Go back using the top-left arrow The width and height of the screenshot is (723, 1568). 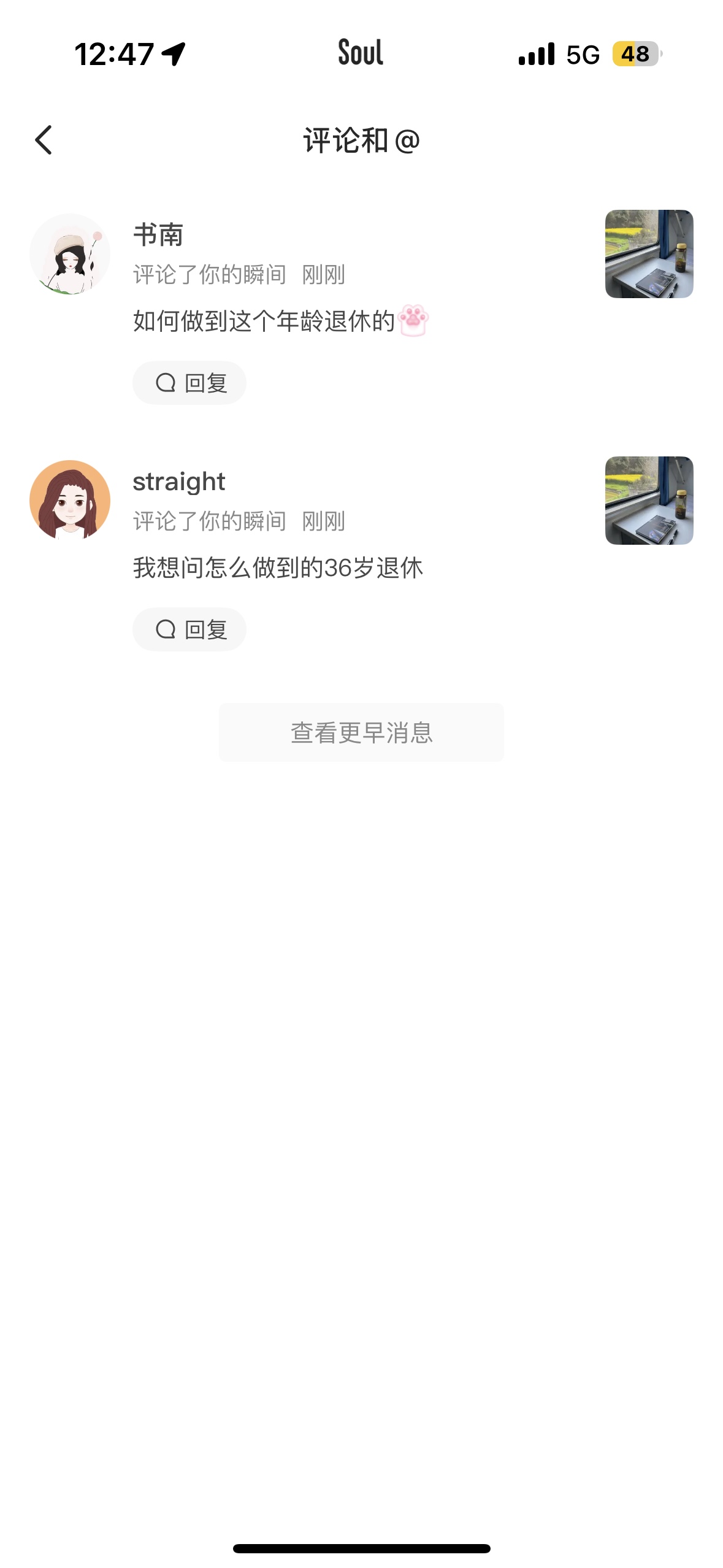(44, 140)
